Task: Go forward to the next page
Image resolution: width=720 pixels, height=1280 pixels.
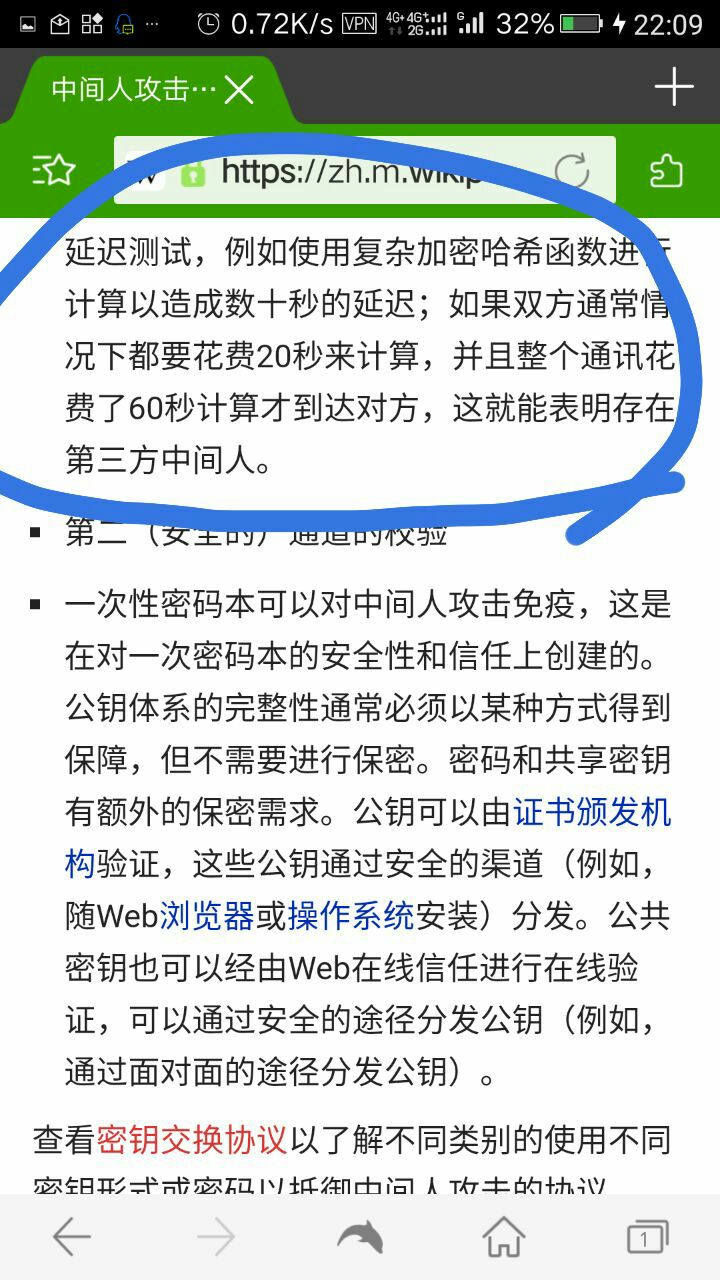Action: click(x=216, y=1238)
